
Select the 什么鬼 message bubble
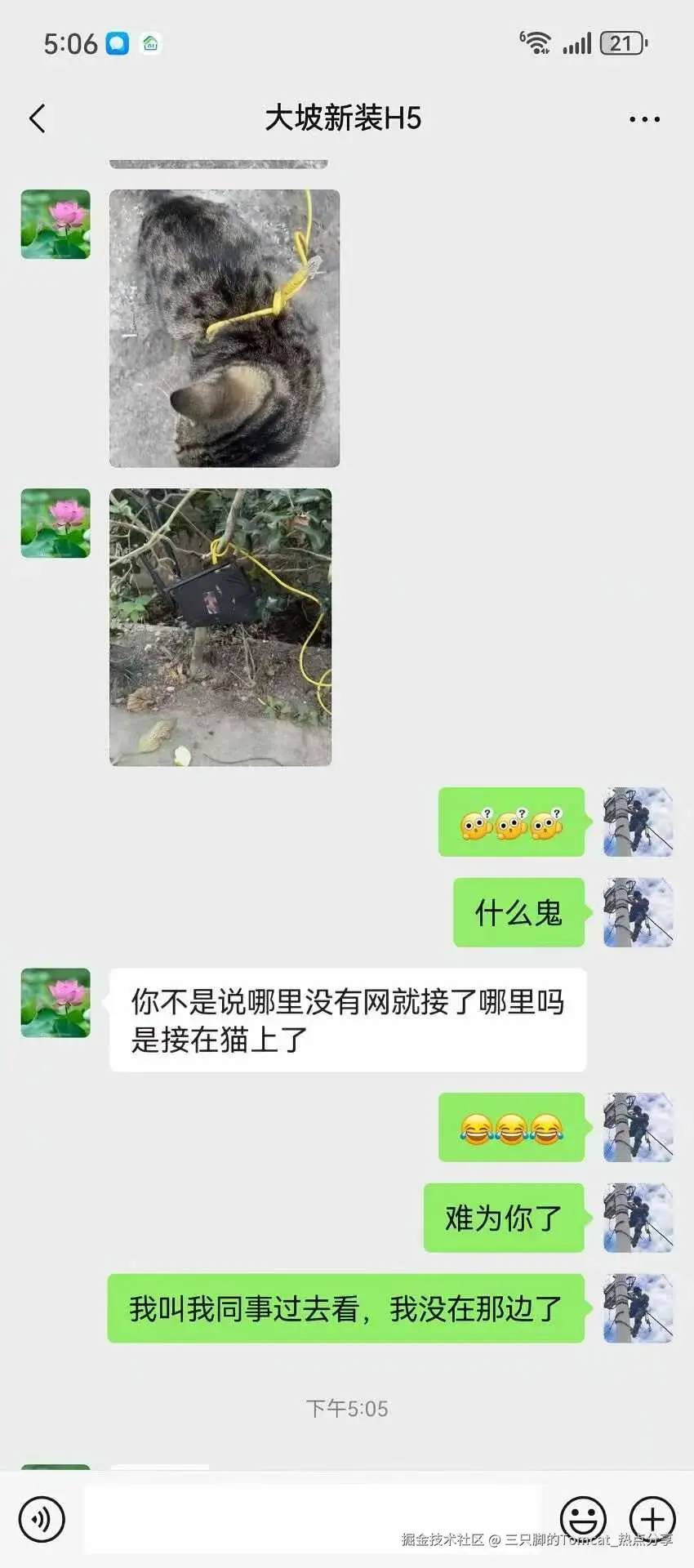click(x=518, y=912)
